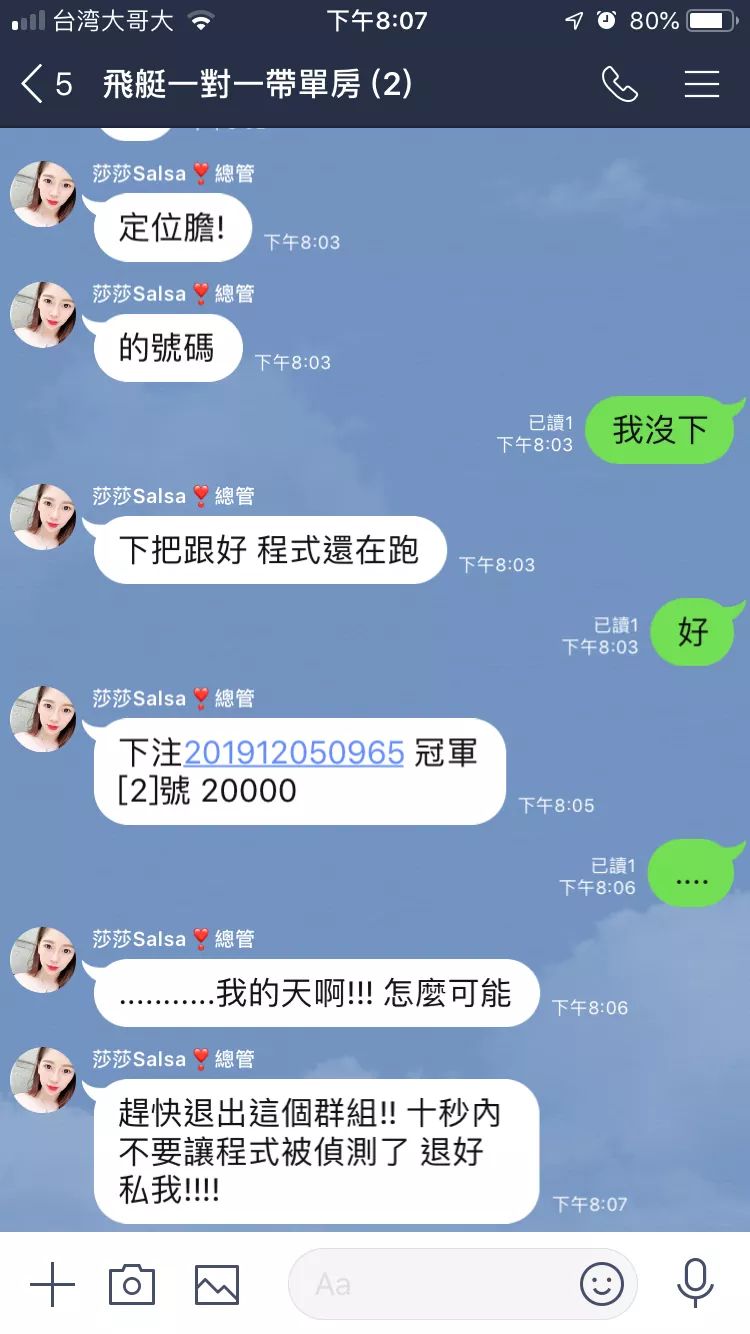Image resolution: width=750 pixels, height=1334 pixels.
Task: Record a voice message with the microphone
Action: tap(695, 1284)
